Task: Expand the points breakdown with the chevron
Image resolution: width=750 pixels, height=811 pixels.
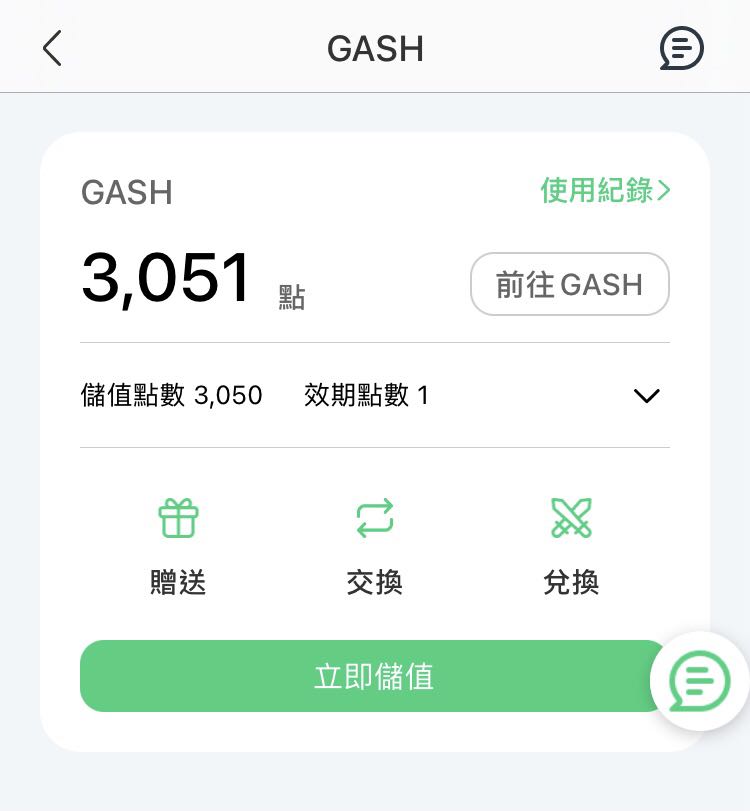Action: [646, 395]
